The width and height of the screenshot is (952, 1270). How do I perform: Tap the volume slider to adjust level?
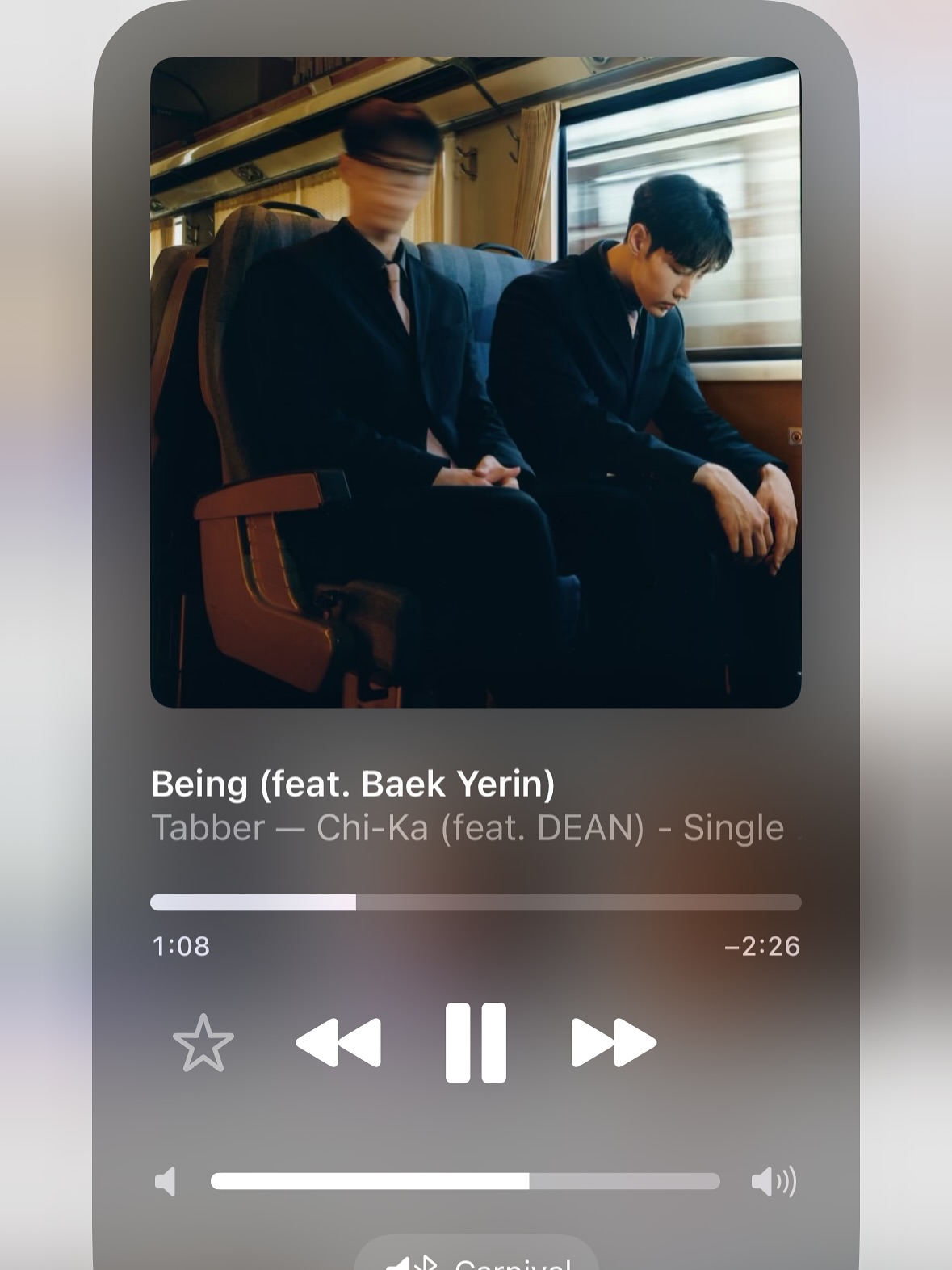tap(464, 1181)
